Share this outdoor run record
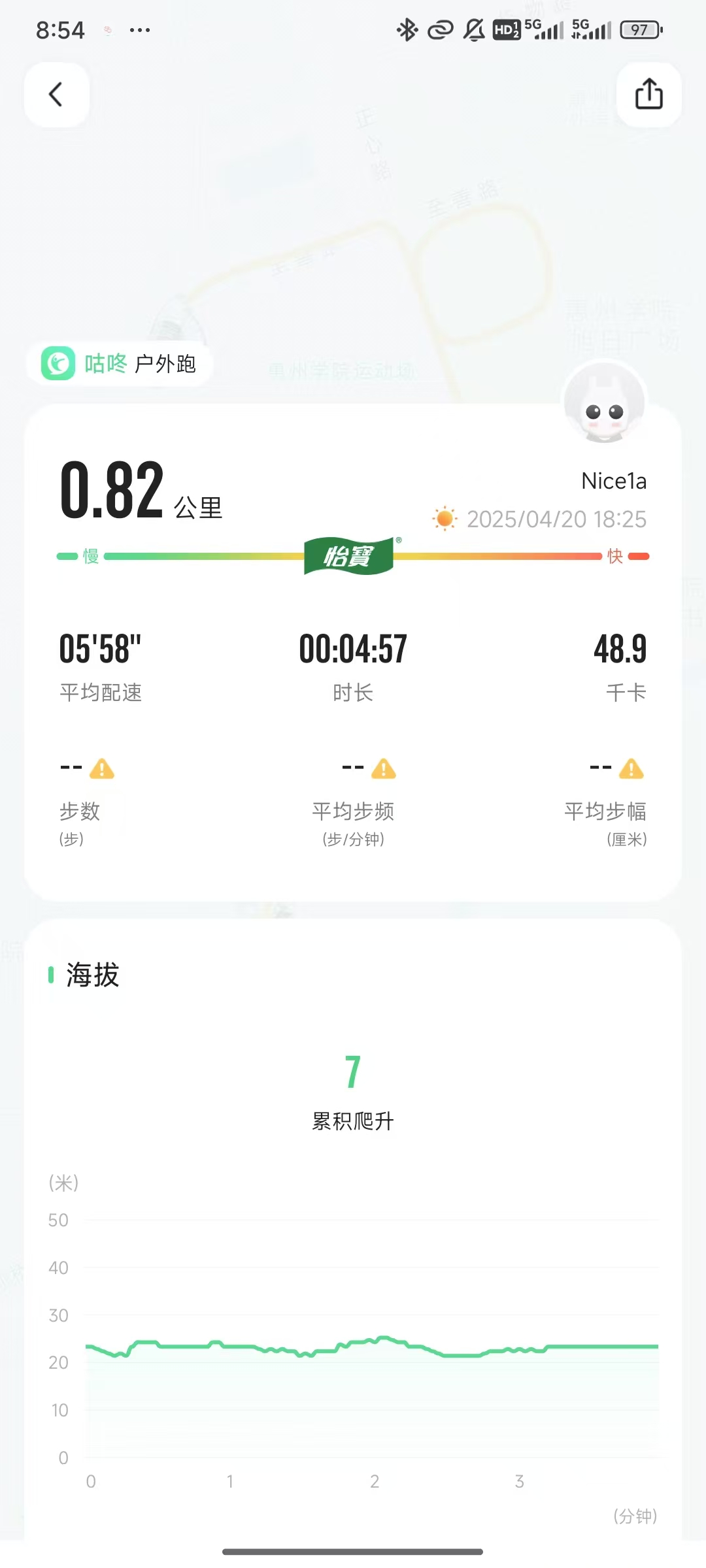Screen dimensions: 706x1568 648,94
